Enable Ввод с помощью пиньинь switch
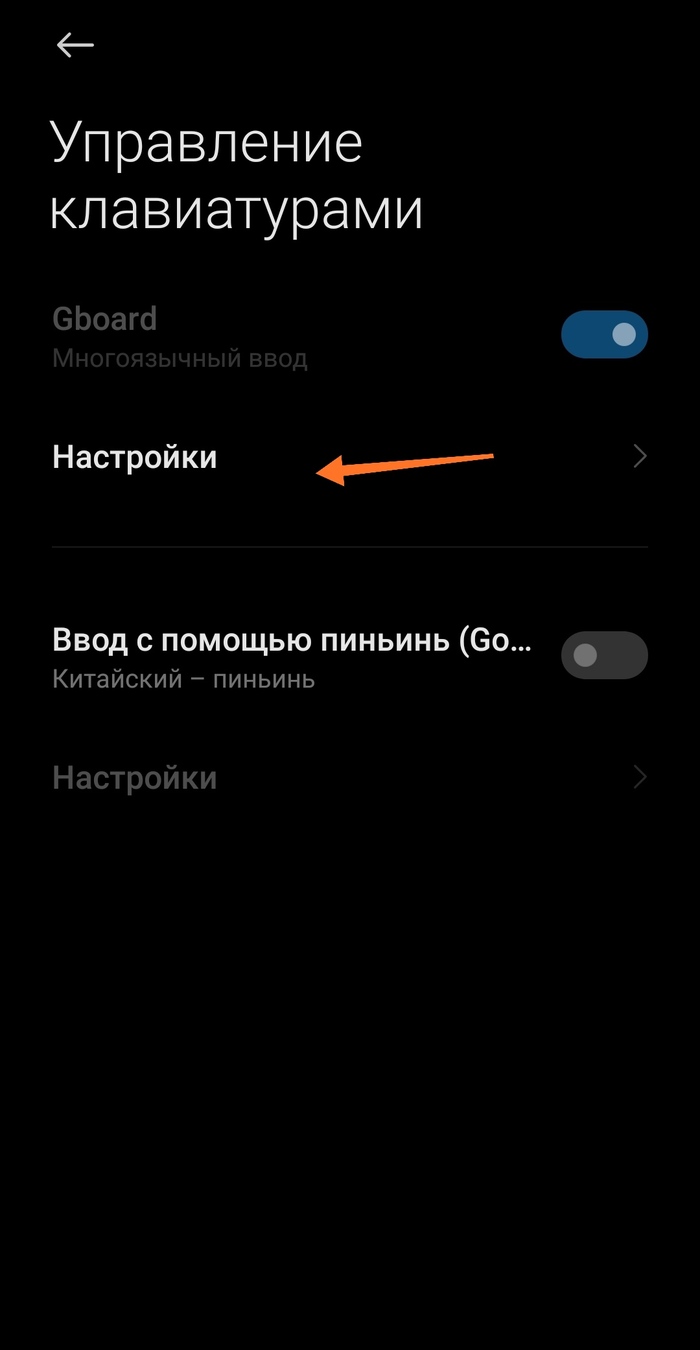This screenshot has height=1350, width=700. [604, 655]
